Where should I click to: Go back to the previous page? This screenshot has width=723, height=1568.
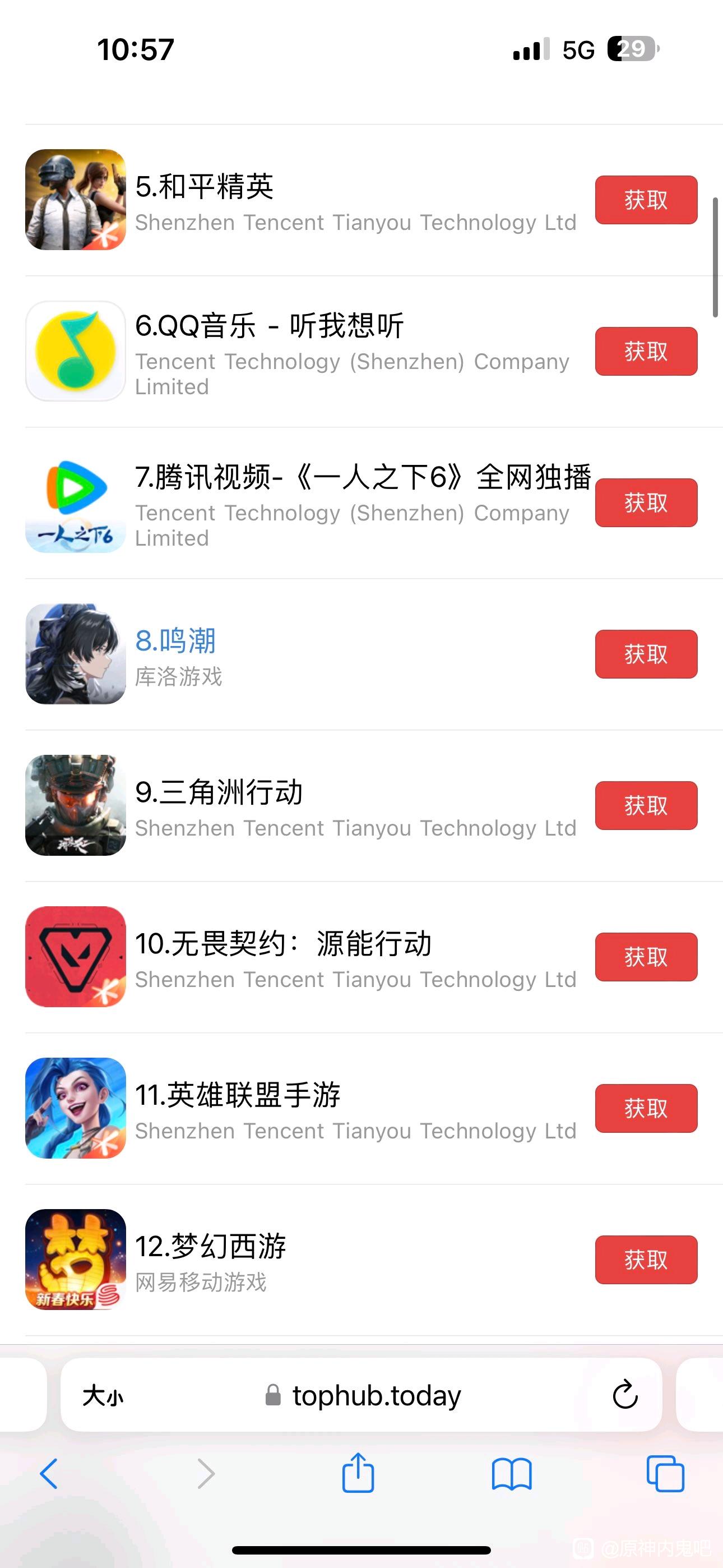point(49,1474)
